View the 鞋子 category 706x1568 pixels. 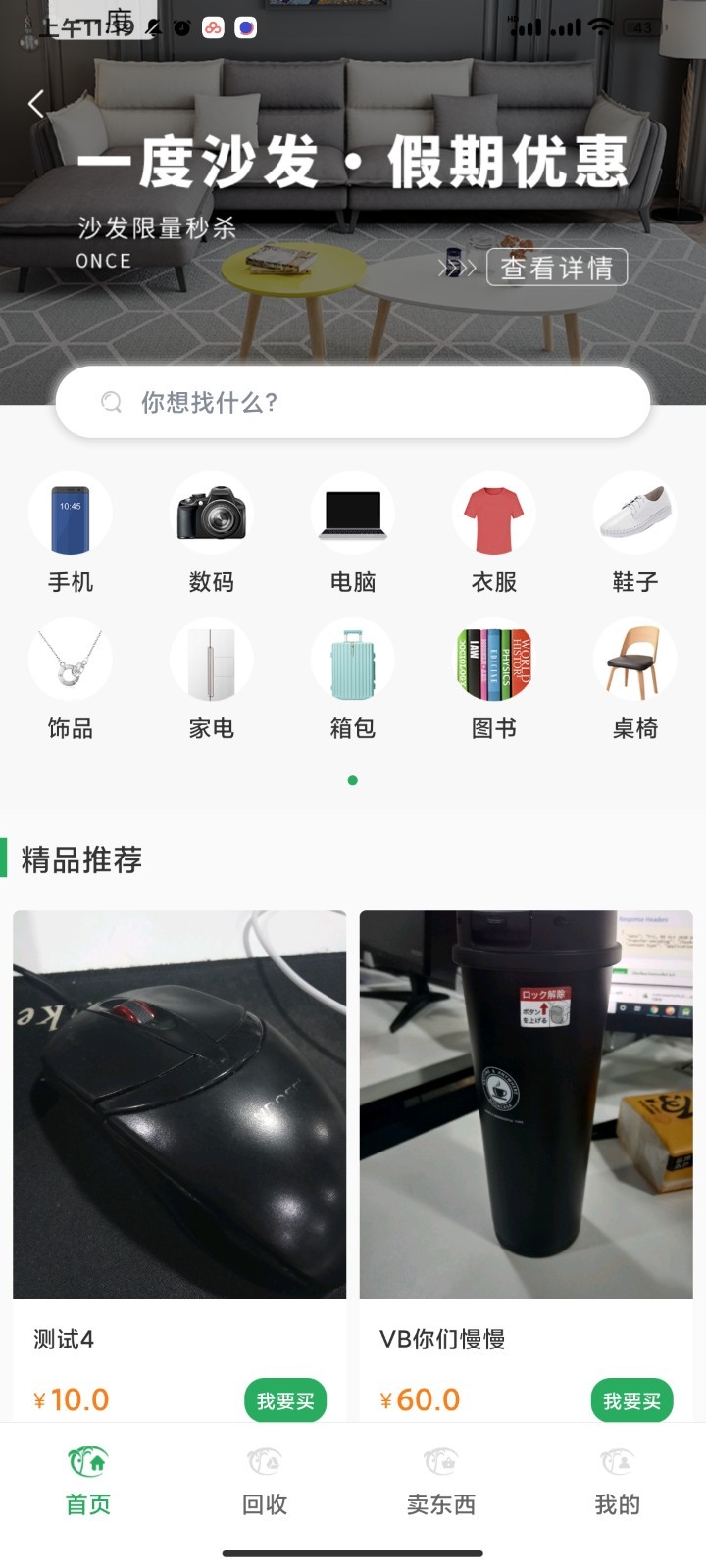tap(635, 532)
